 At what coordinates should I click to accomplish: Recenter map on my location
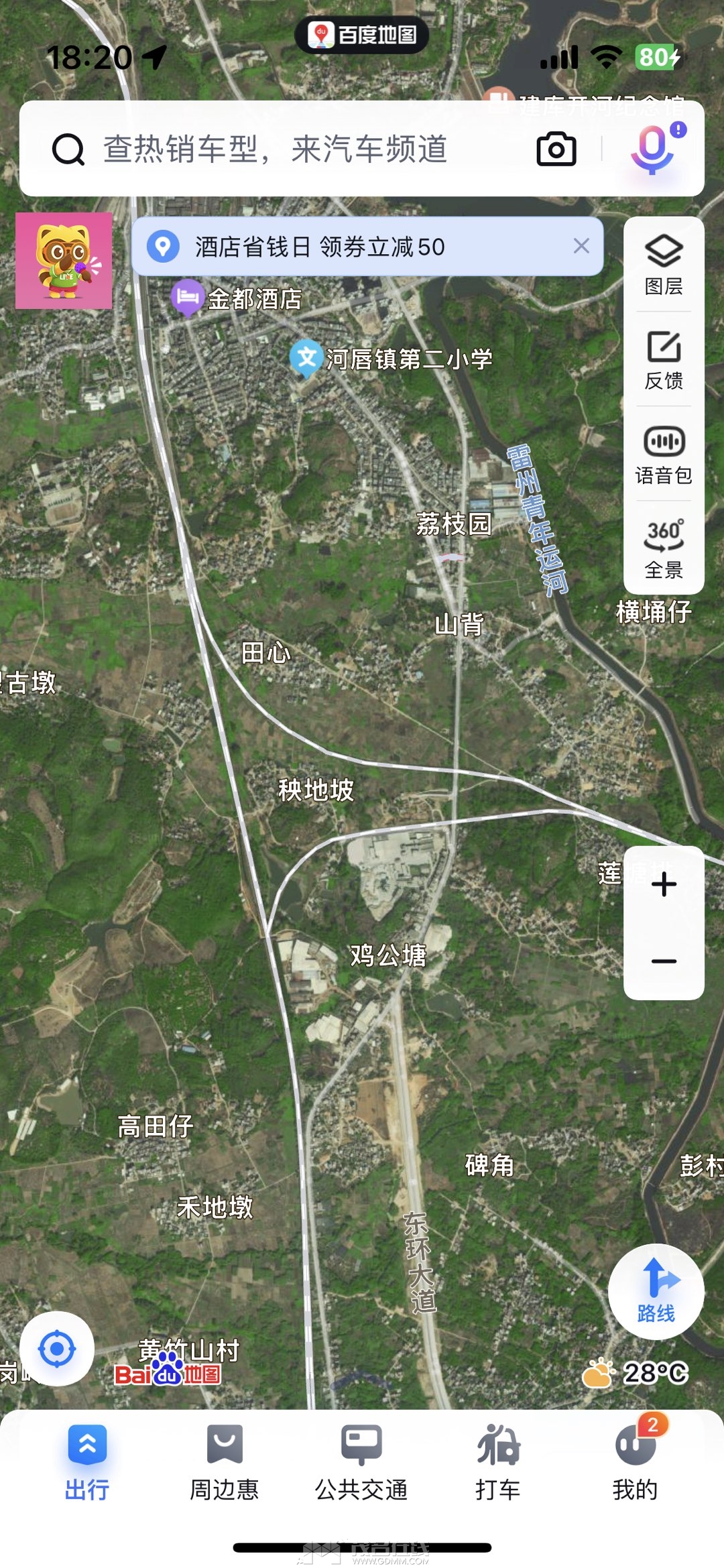pyautogui.click(x=57, y=1349)
